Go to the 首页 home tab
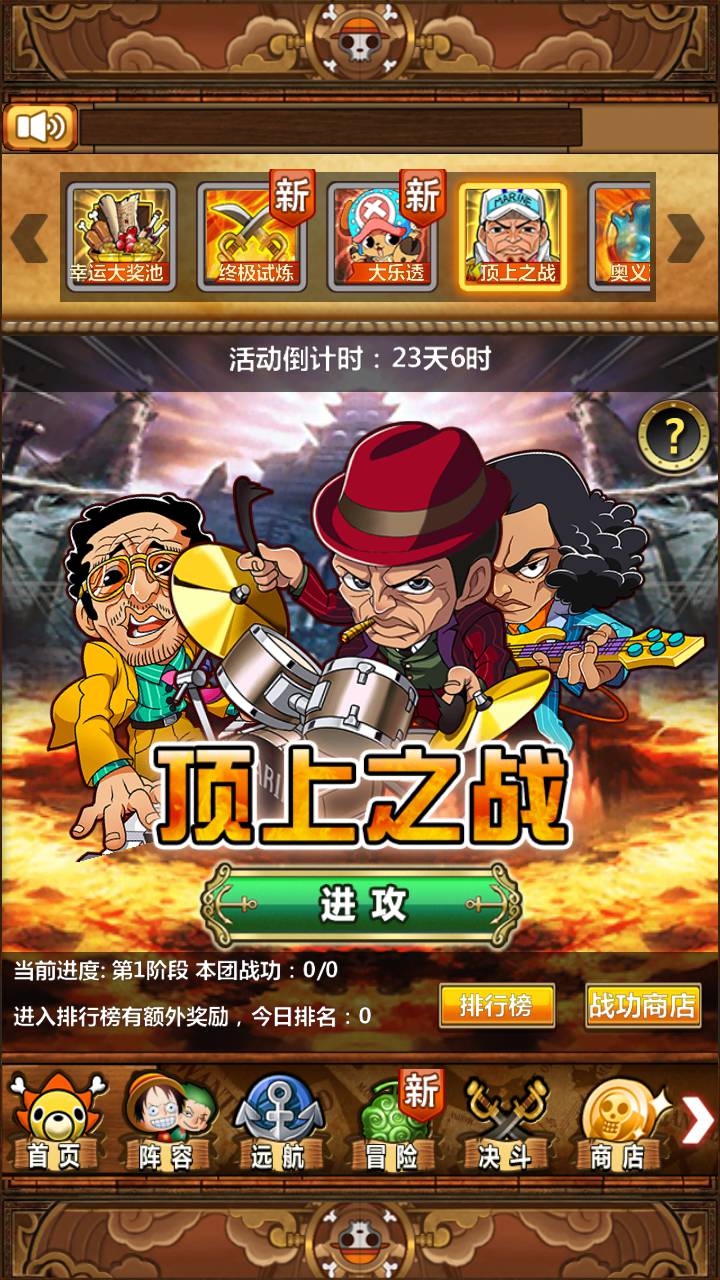This screenshot has width=720, height=1280. (x=53, y=1122)
